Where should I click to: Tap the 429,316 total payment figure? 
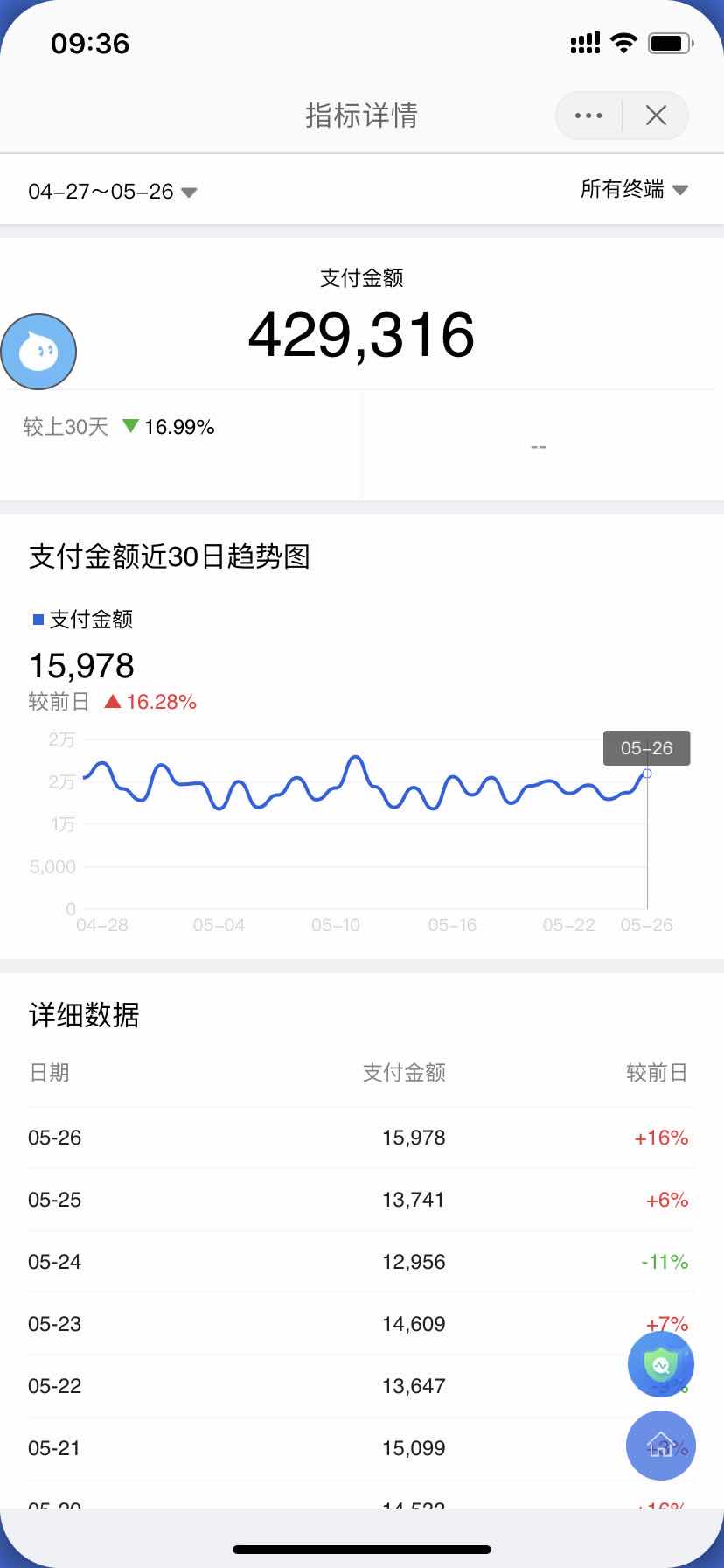(362, 335)
